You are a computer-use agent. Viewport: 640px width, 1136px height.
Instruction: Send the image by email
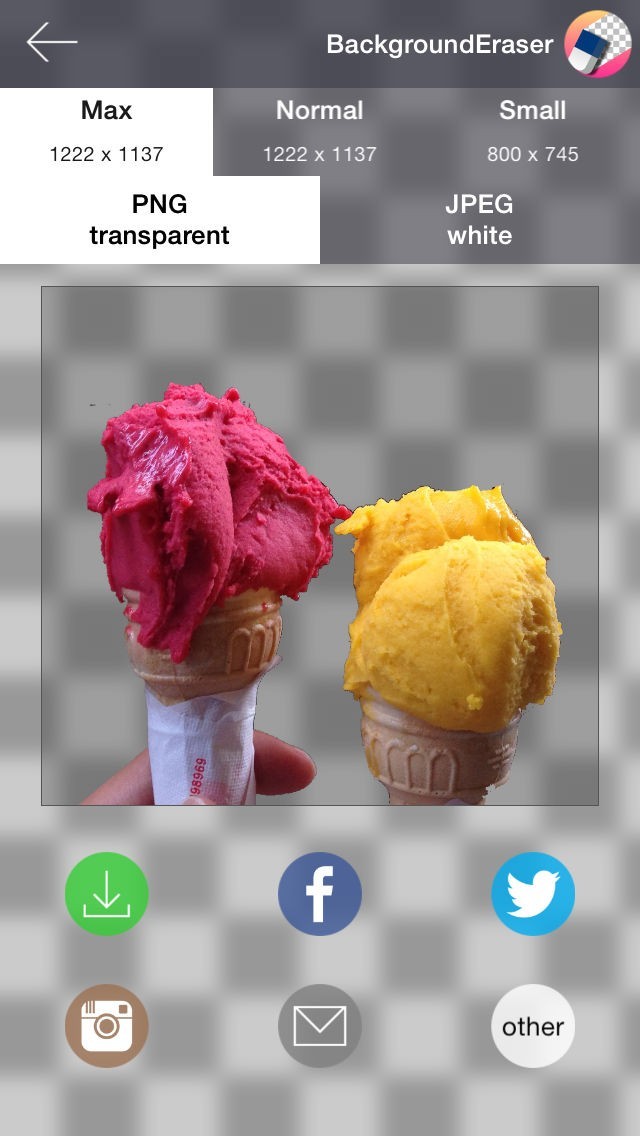320,1026
